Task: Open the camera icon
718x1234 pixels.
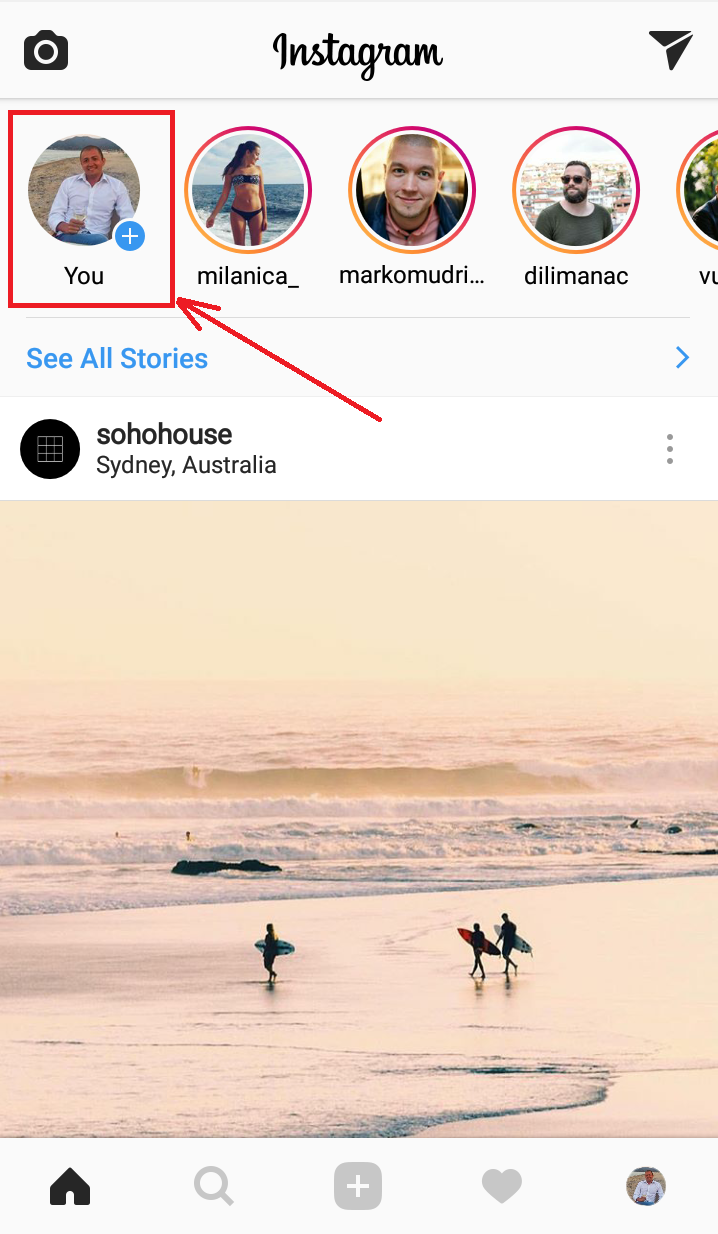Action: tap(46, 50)
